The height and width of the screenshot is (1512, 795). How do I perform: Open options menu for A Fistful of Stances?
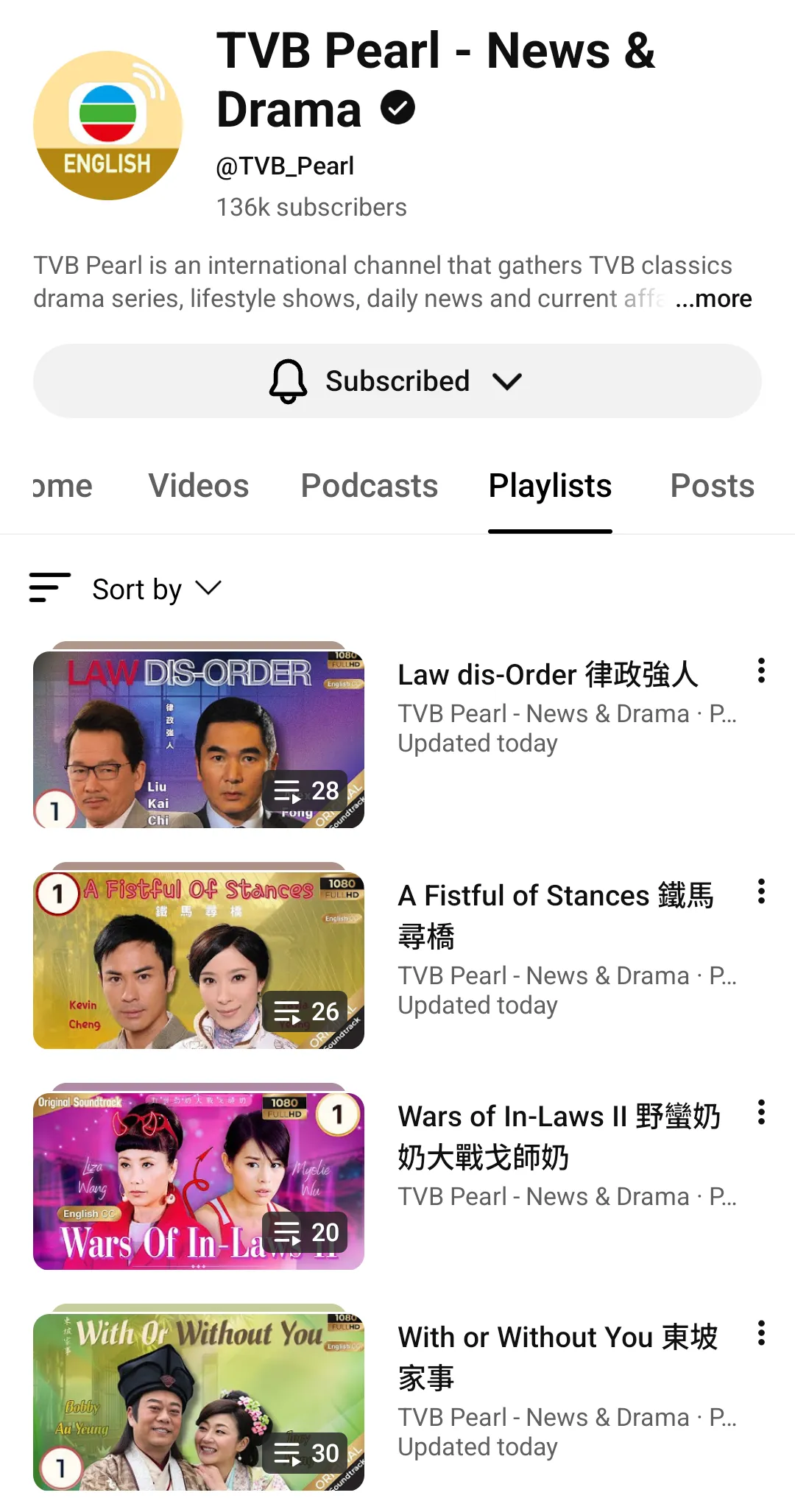[x=761, y=893]
